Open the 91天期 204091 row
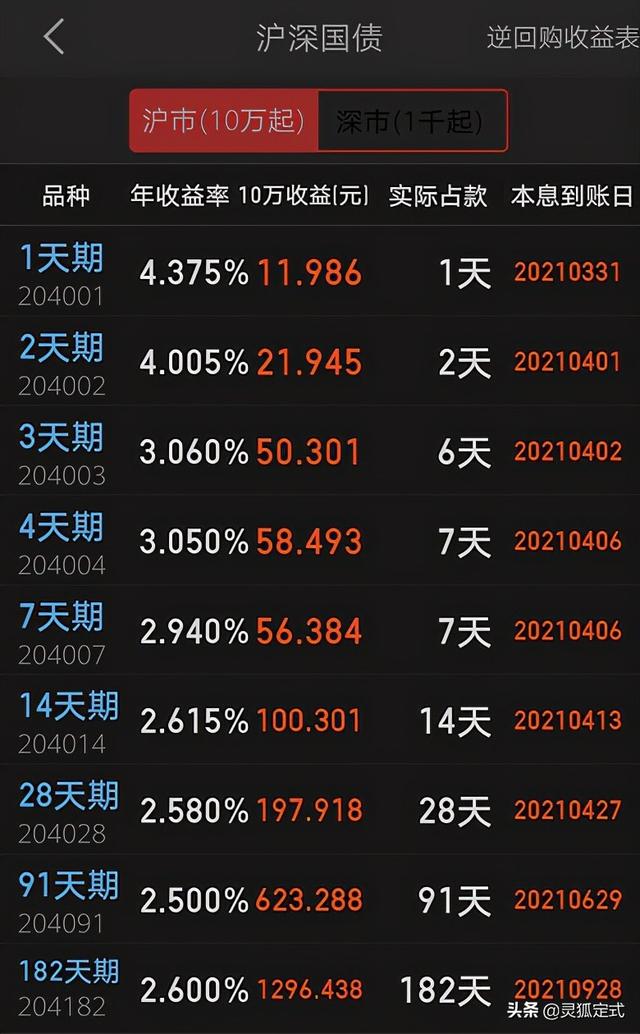The width and height of the screenshot is (640, 1034). pos(320,899)
